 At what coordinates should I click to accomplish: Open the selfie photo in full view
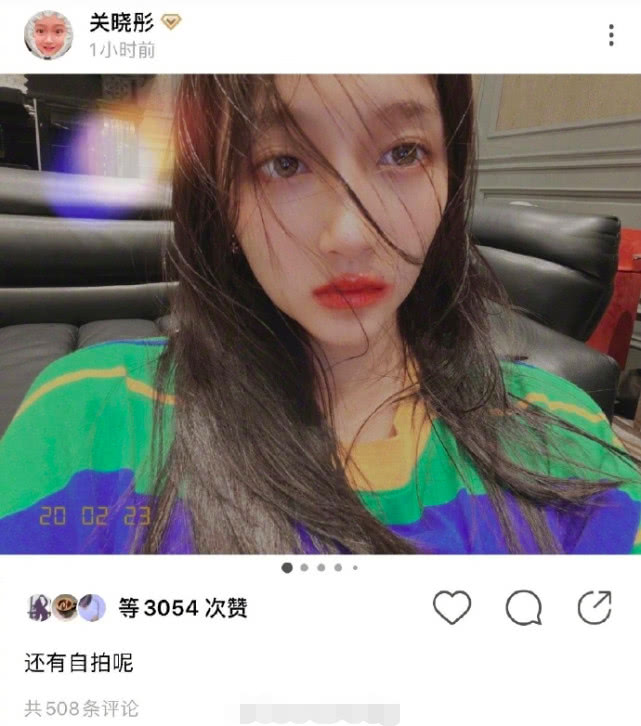[320, 313]
